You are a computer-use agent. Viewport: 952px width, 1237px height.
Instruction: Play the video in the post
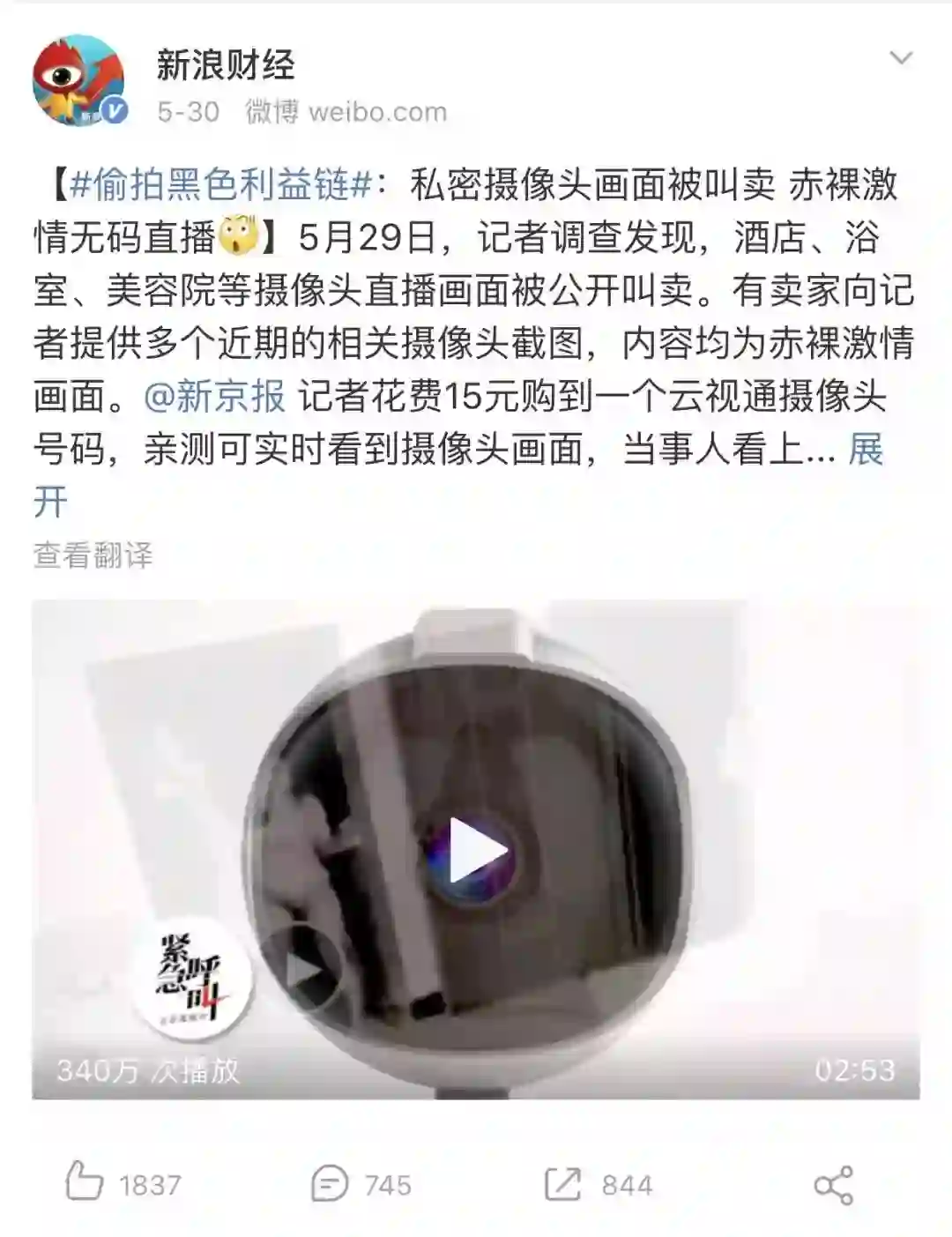click(476, 850)
